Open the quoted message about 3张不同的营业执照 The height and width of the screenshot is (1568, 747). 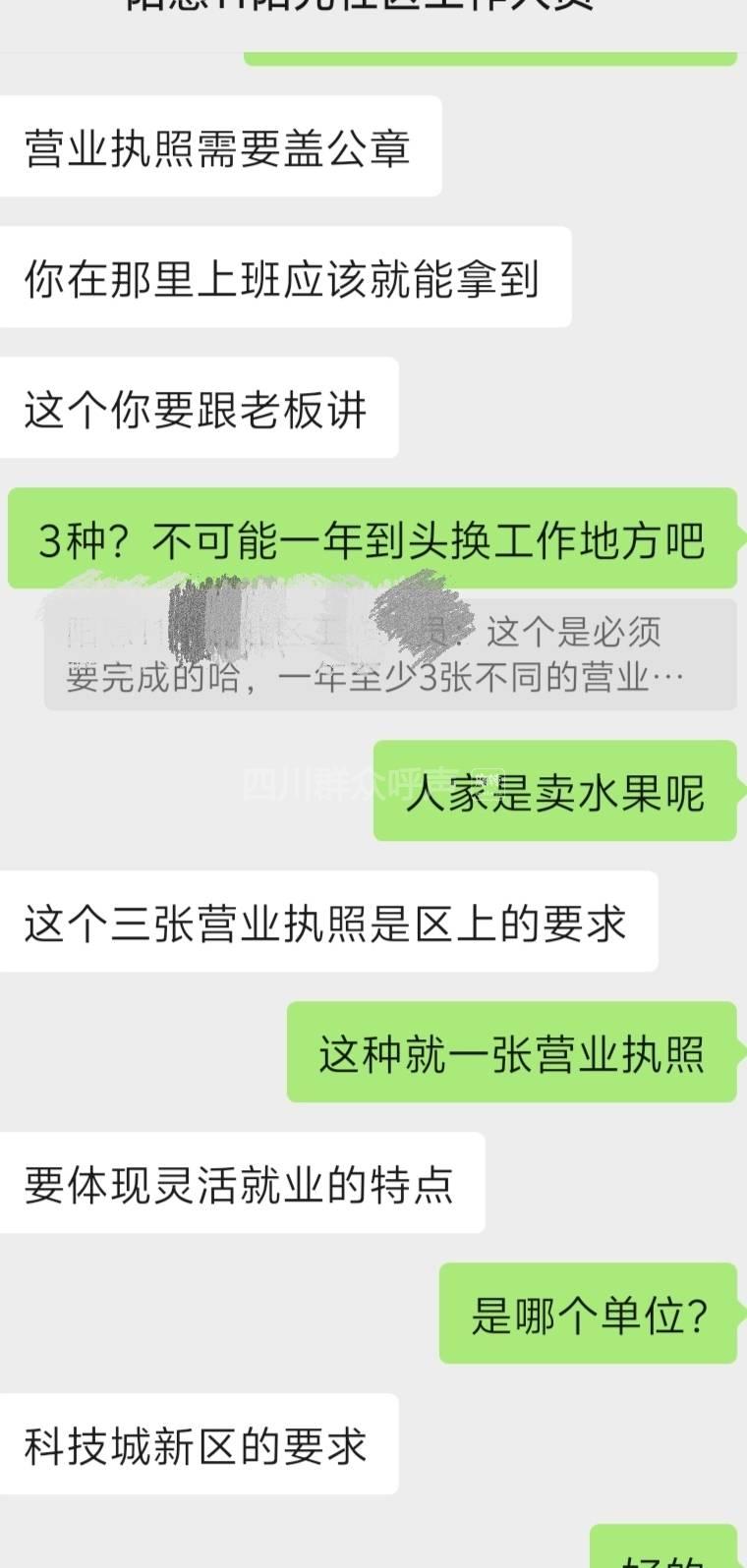click(x=390, y=655)
